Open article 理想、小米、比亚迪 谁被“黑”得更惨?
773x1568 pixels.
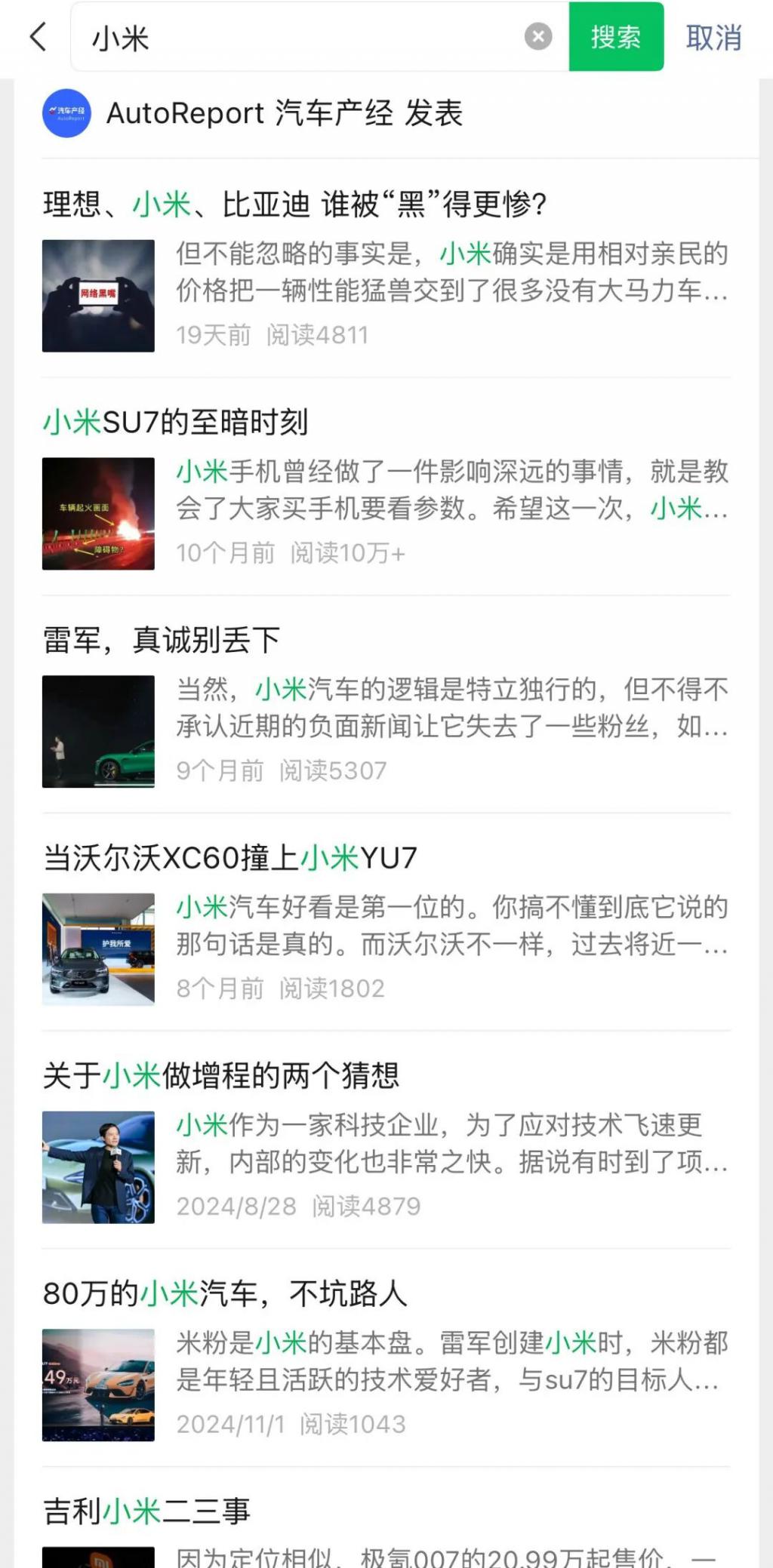point(294,204)
